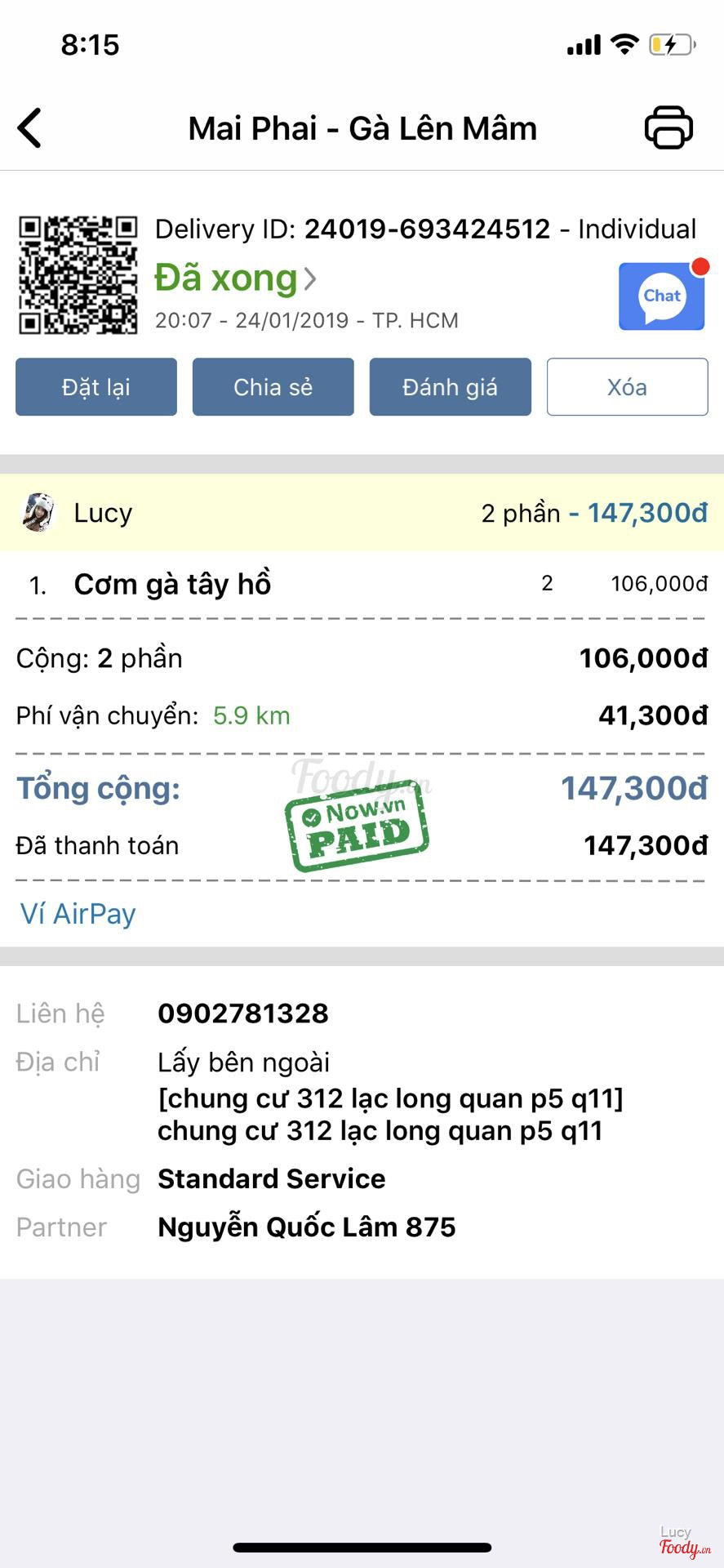Screen dimensions: 724x1568
Task: Open the Đã xong status details
Action: pos(235,278)
